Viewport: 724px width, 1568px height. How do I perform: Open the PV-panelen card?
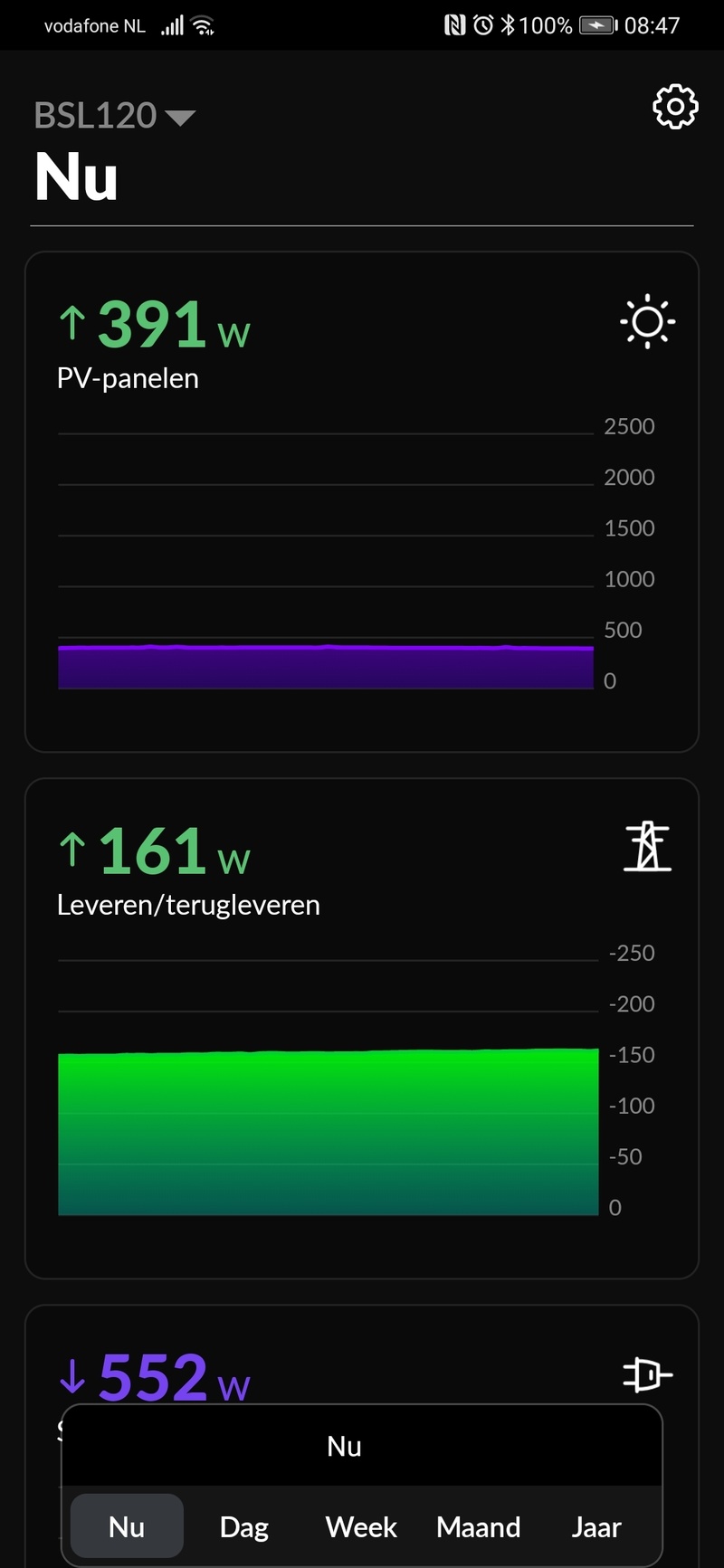point(361,500)
